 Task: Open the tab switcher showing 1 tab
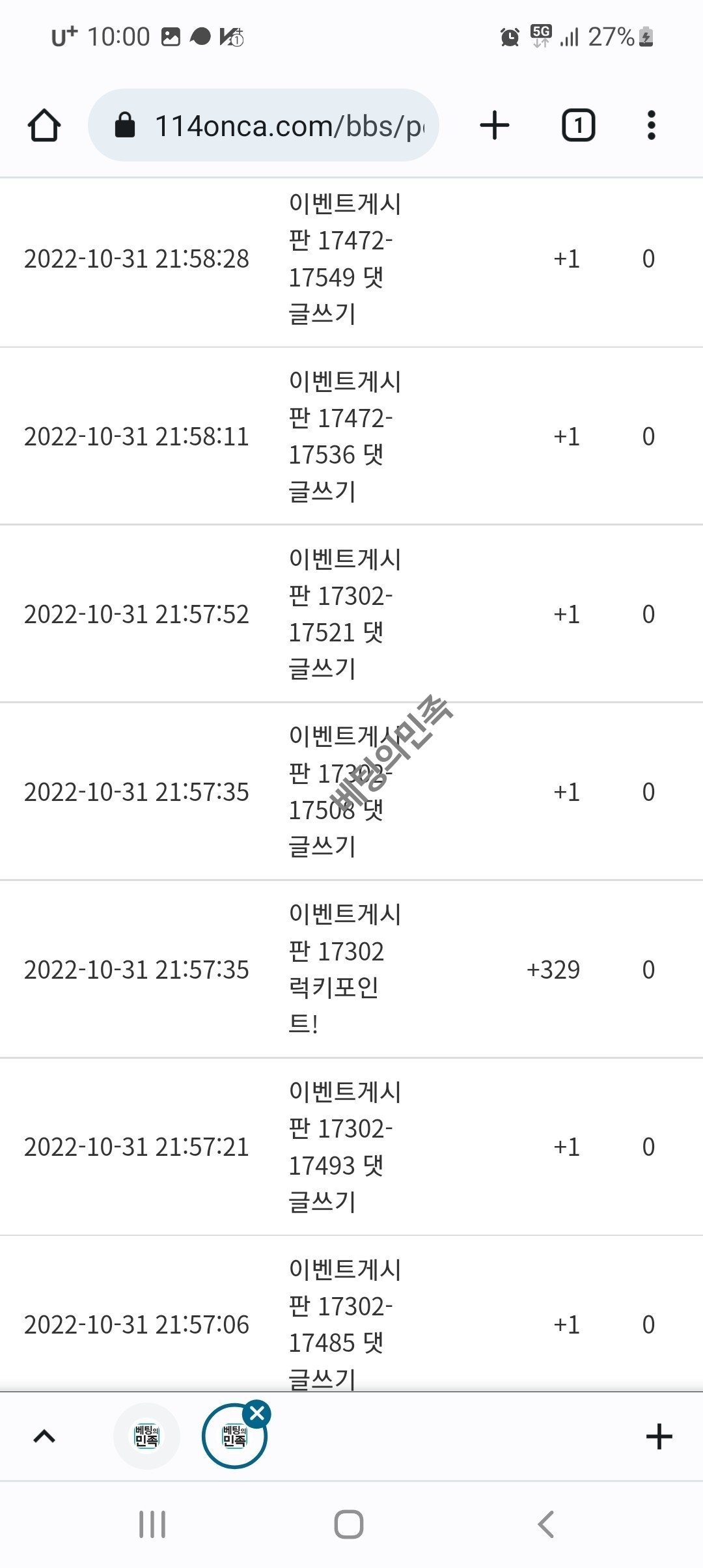[578, 125]
